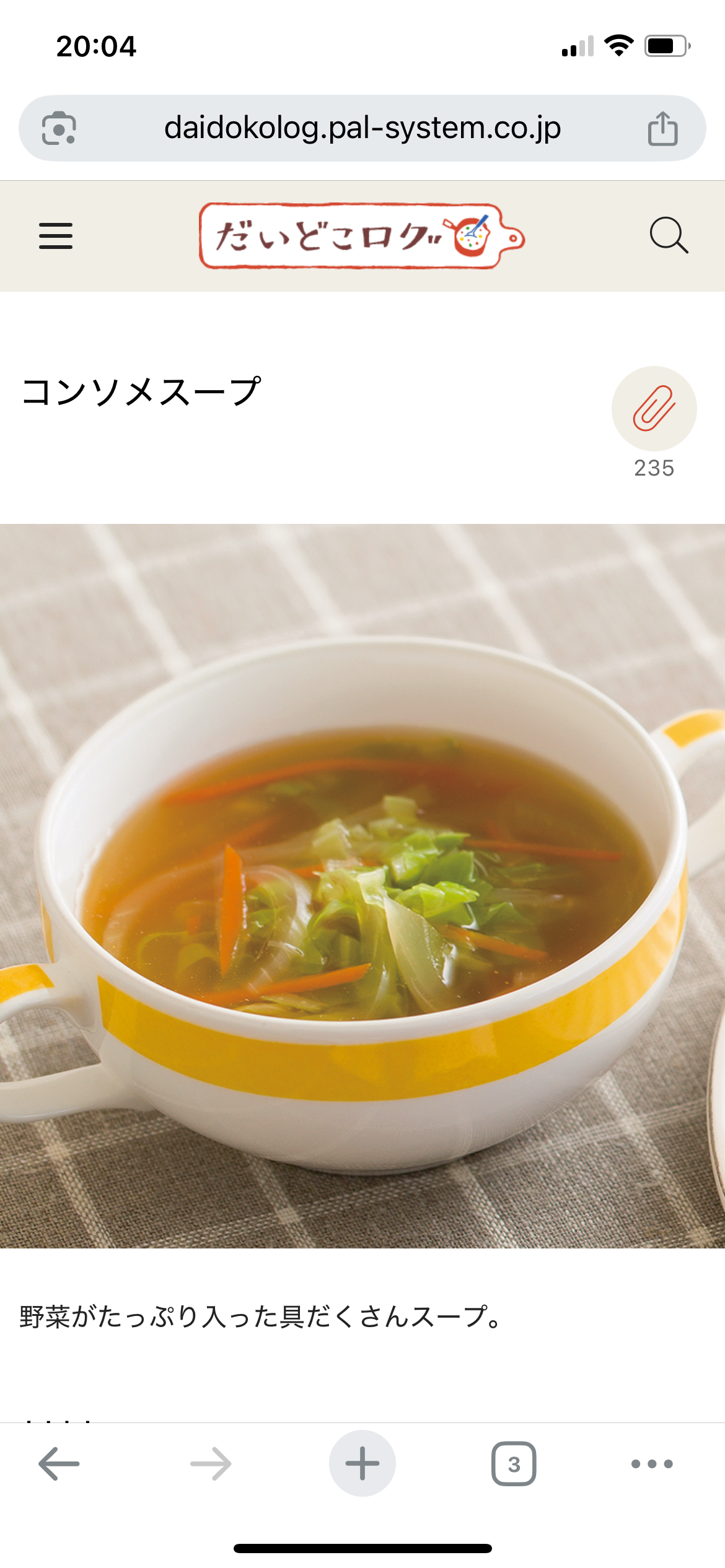Show the three open tabs
Viewport: 725px width, 1568px height.
pyautogui.click(x=514, y=1464)
